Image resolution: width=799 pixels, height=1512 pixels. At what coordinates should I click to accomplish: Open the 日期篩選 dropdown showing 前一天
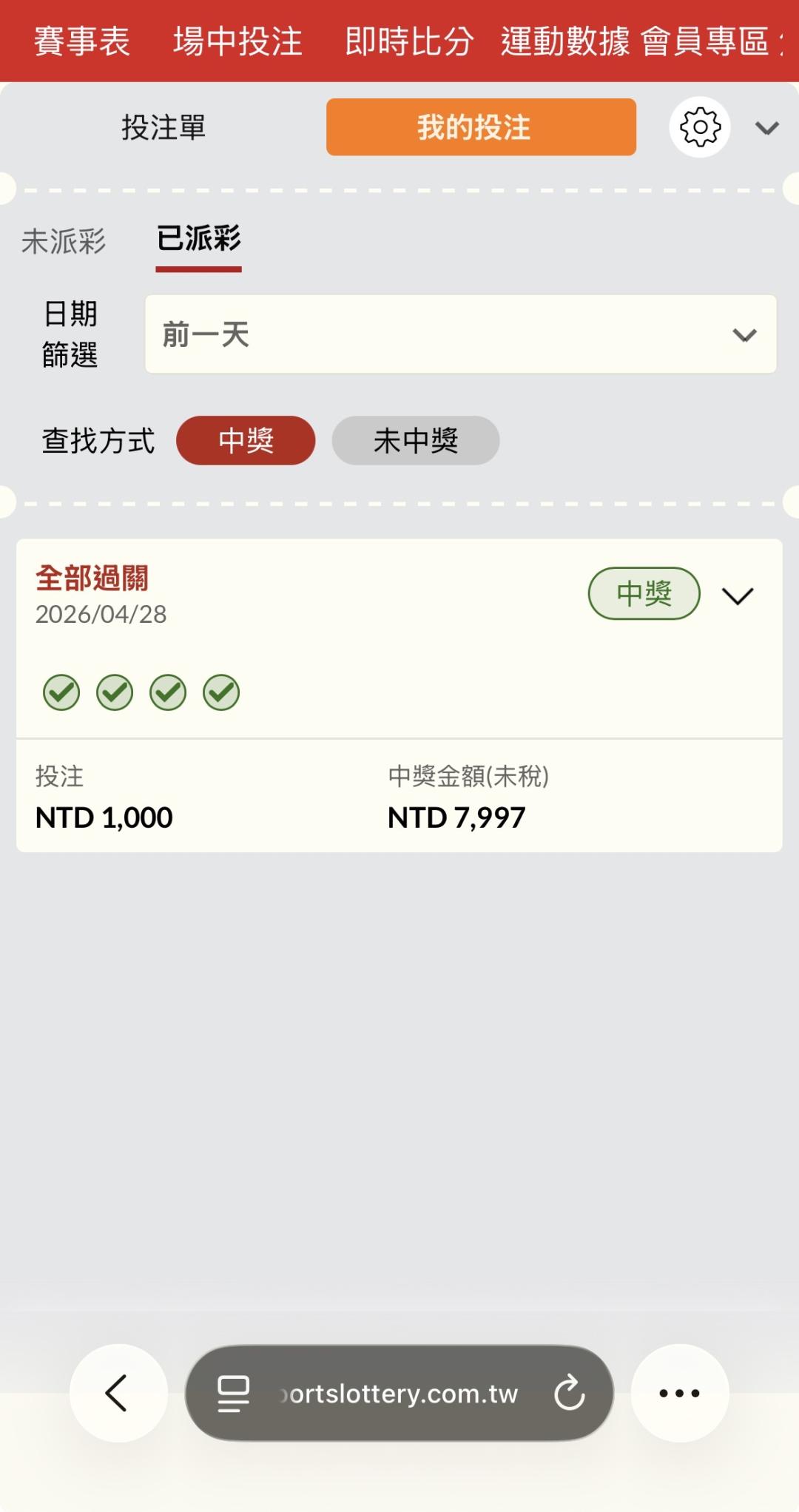(460, 334)
